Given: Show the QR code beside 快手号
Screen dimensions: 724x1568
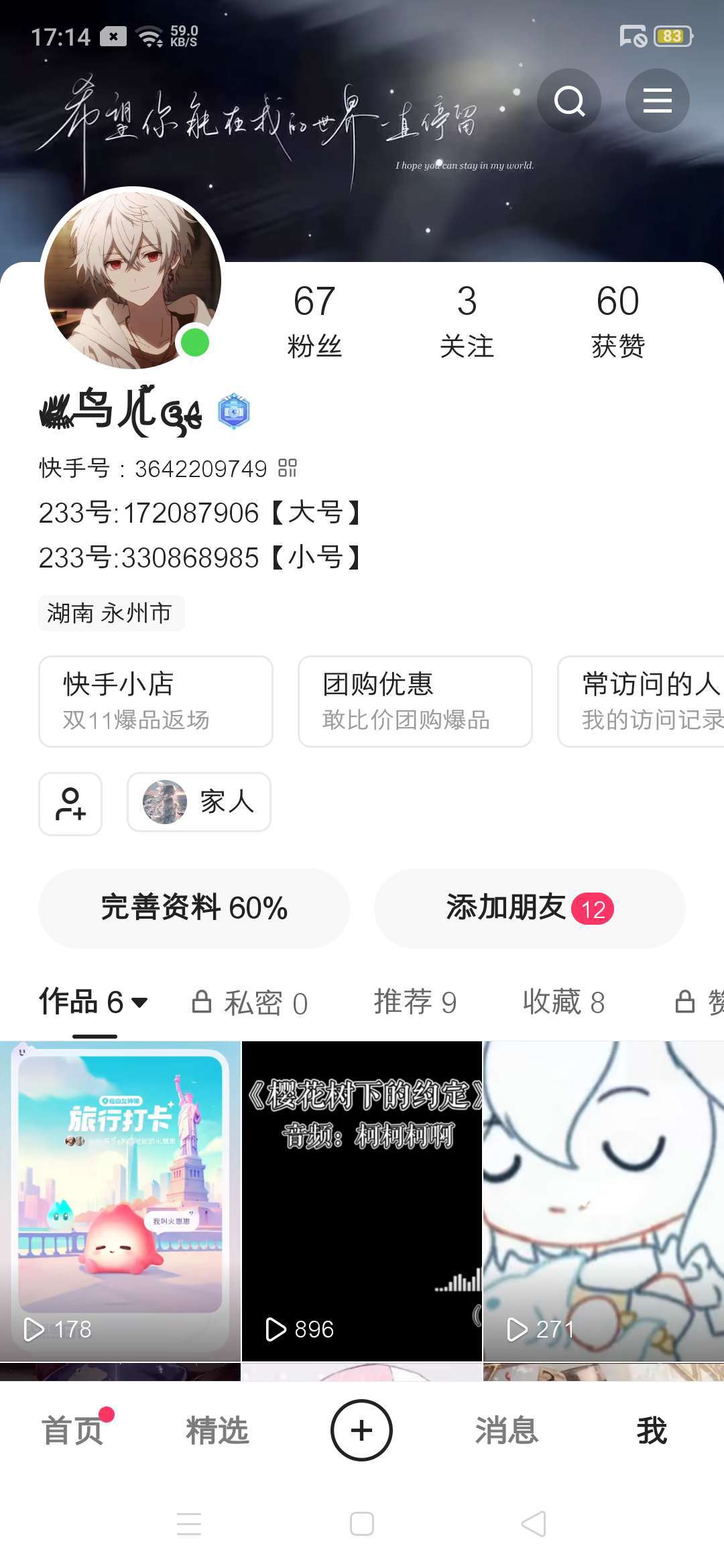Looking at the screenshot, I should (x=288, y=468).
